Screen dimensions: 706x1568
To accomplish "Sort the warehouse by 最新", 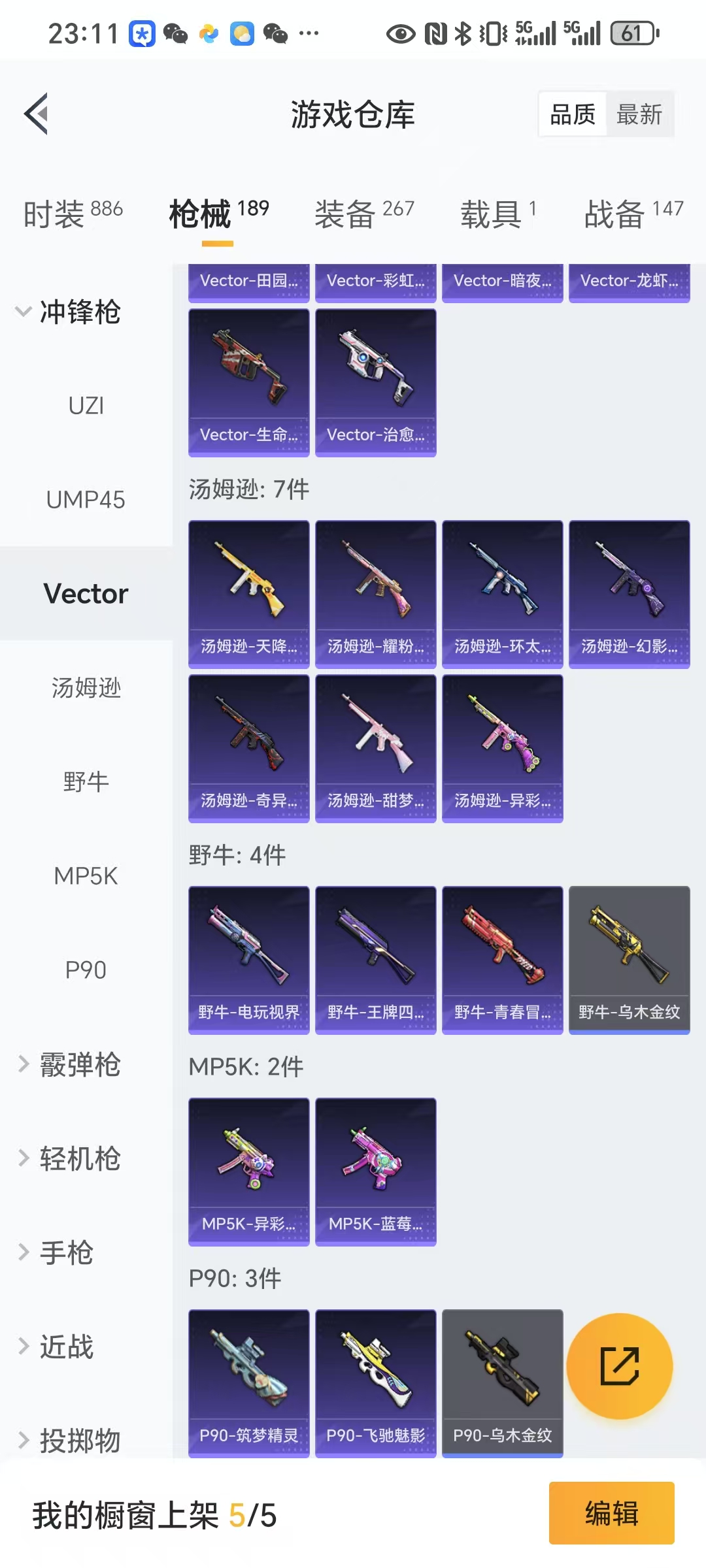I will click(639, 114).
